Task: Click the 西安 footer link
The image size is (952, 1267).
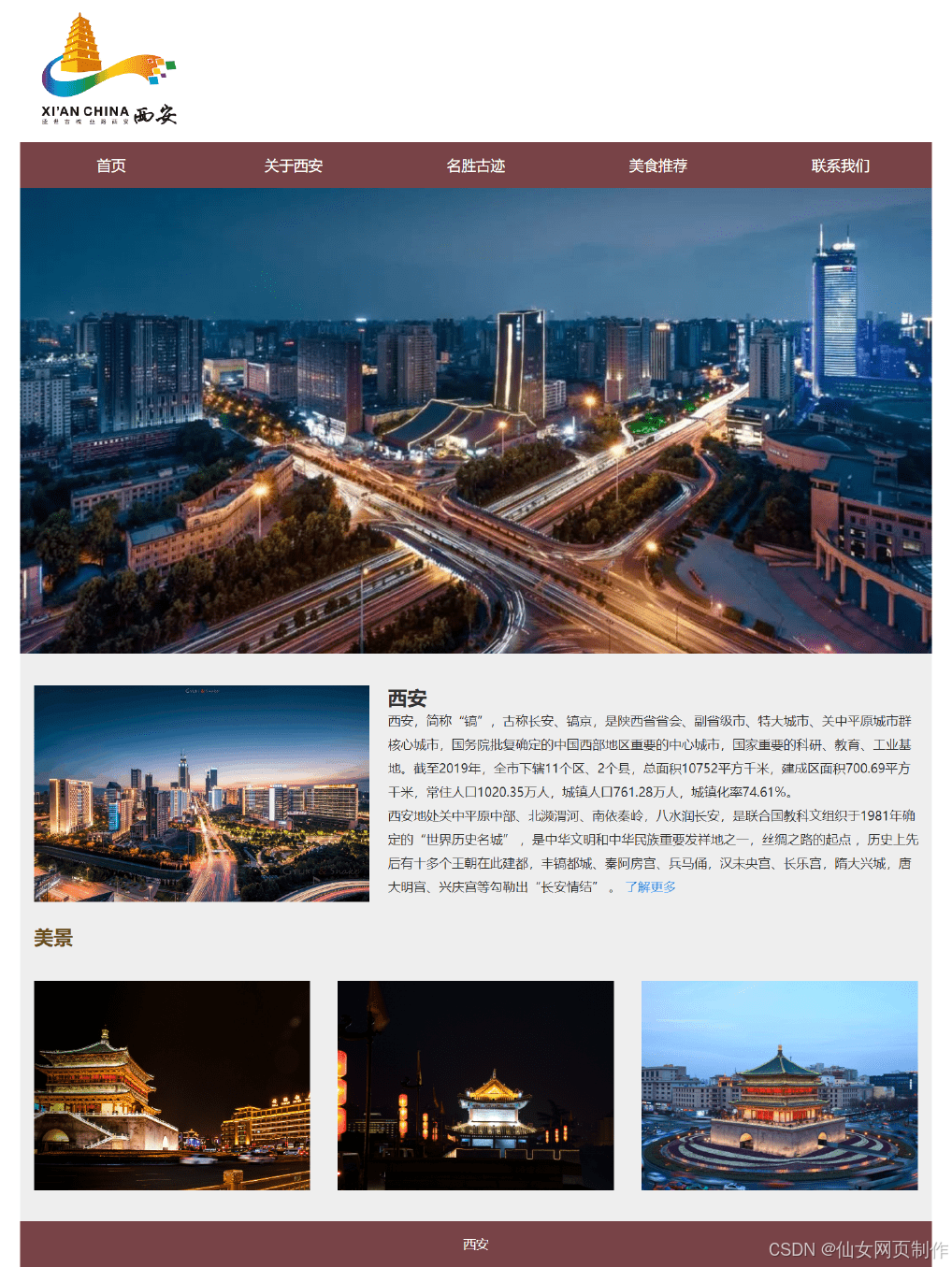Action: 475,1245
